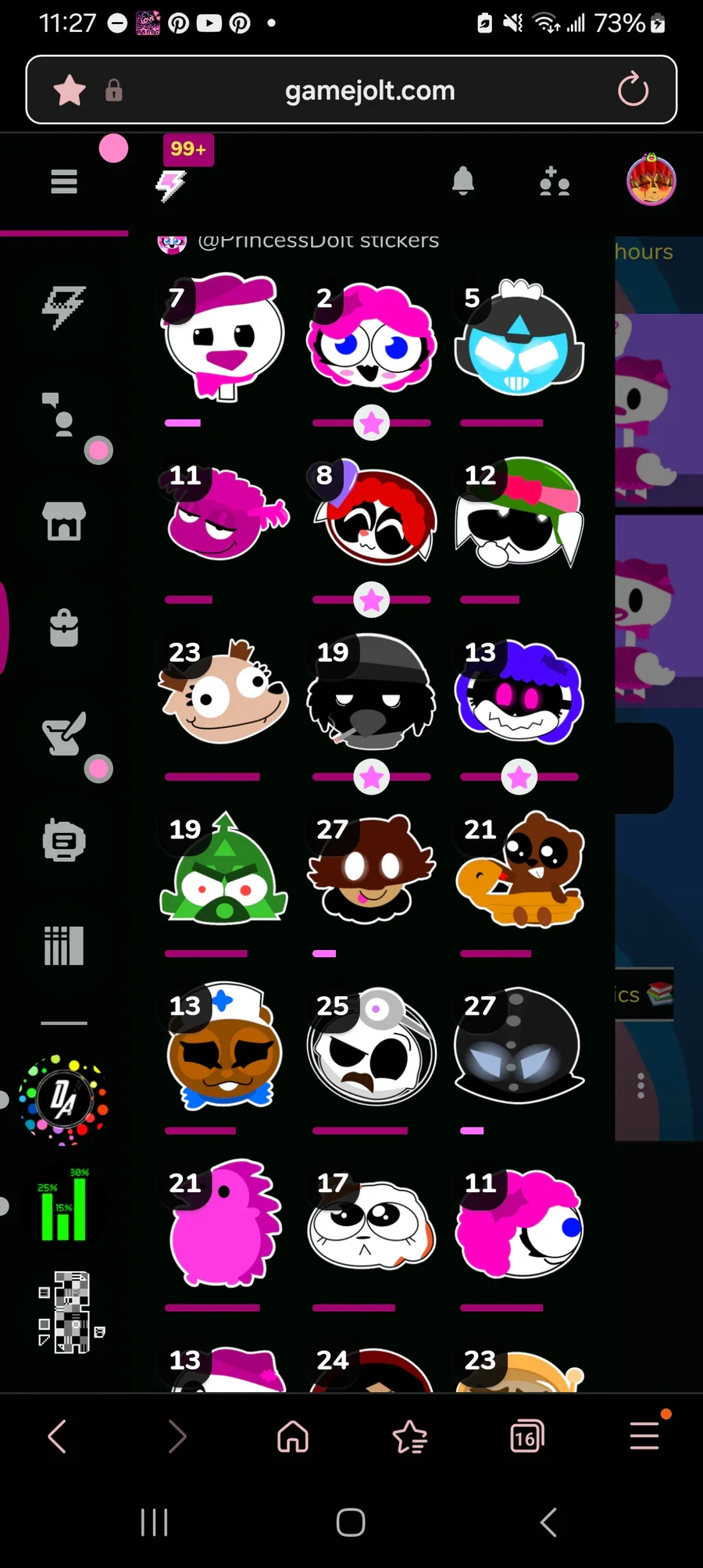Open the notifications bell
This screenshot has height=1568, width=703.
[463, 181]
